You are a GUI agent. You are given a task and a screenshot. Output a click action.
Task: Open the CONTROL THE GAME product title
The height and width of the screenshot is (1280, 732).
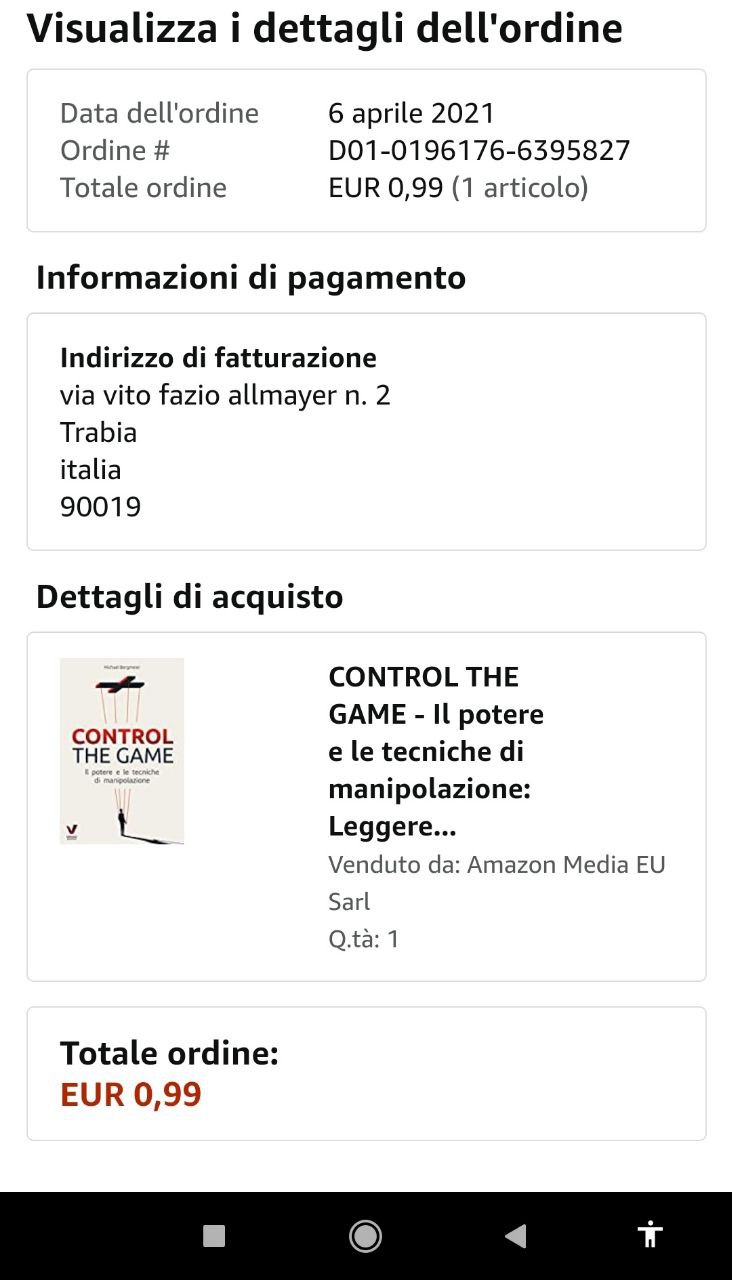coord(436,751)
